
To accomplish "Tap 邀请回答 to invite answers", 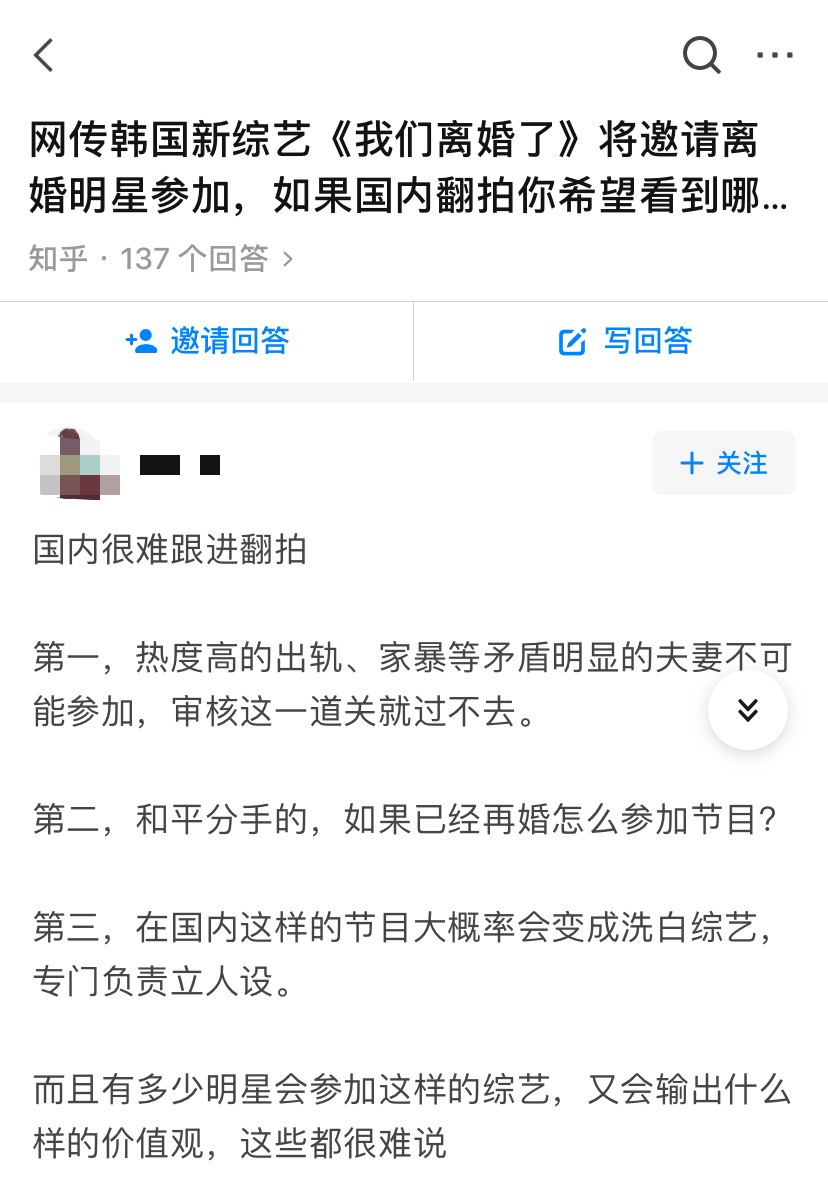I will [207, 341].
